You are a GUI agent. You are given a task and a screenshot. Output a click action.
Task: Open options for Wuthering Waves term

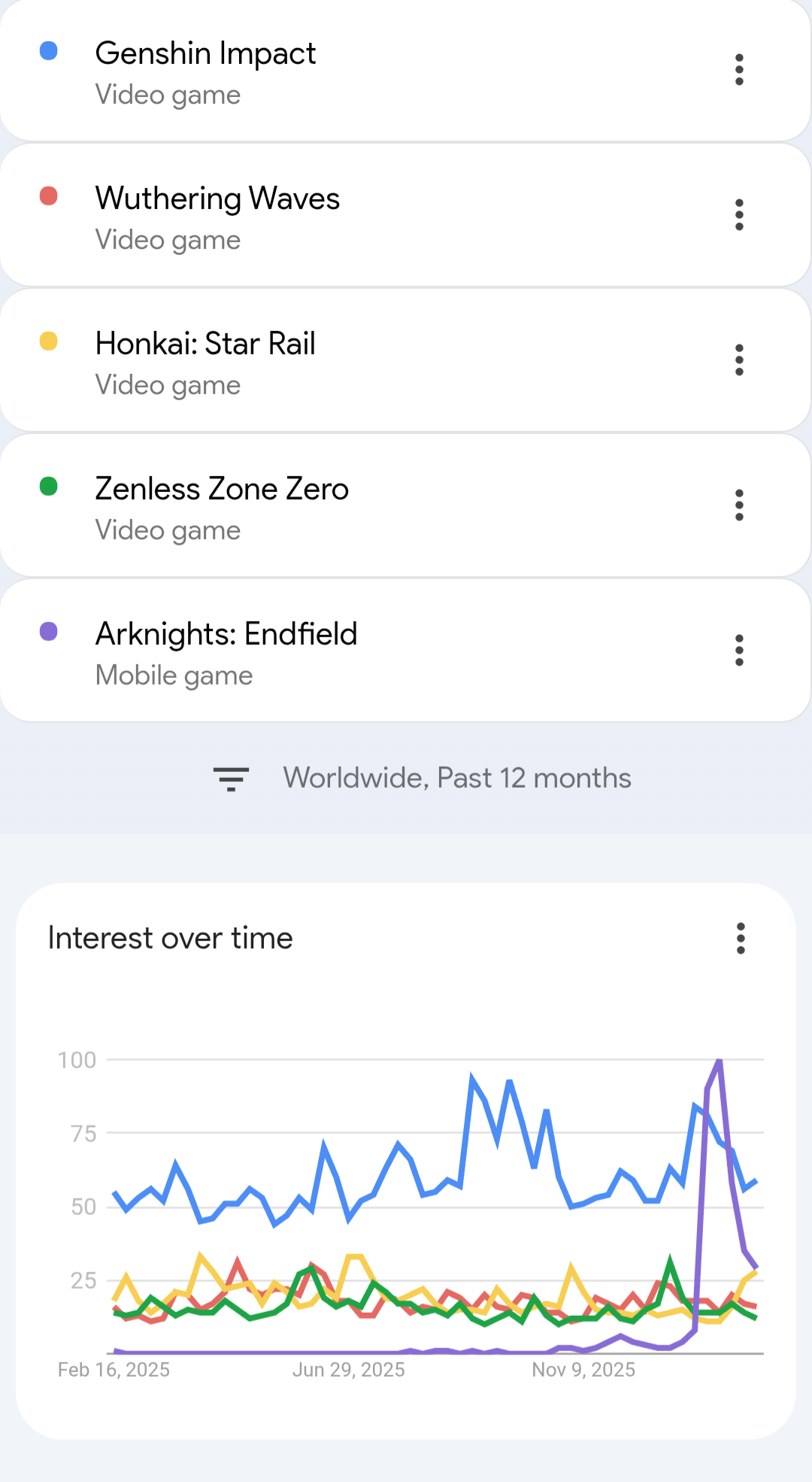pyautogui.click(x=739, y=215)
